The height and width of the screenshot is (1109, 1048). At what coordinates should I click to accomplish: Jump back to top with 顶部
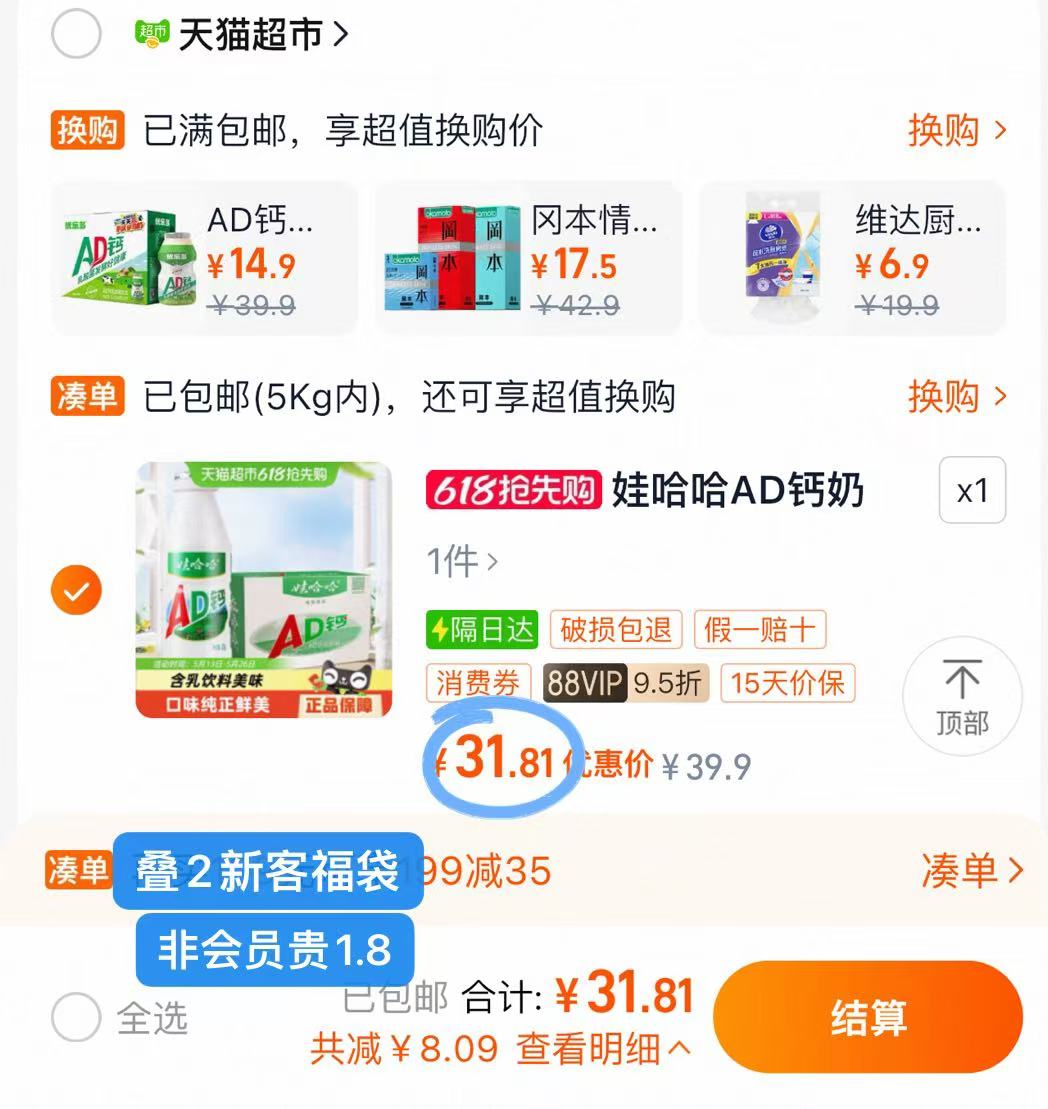pos(962,696)
